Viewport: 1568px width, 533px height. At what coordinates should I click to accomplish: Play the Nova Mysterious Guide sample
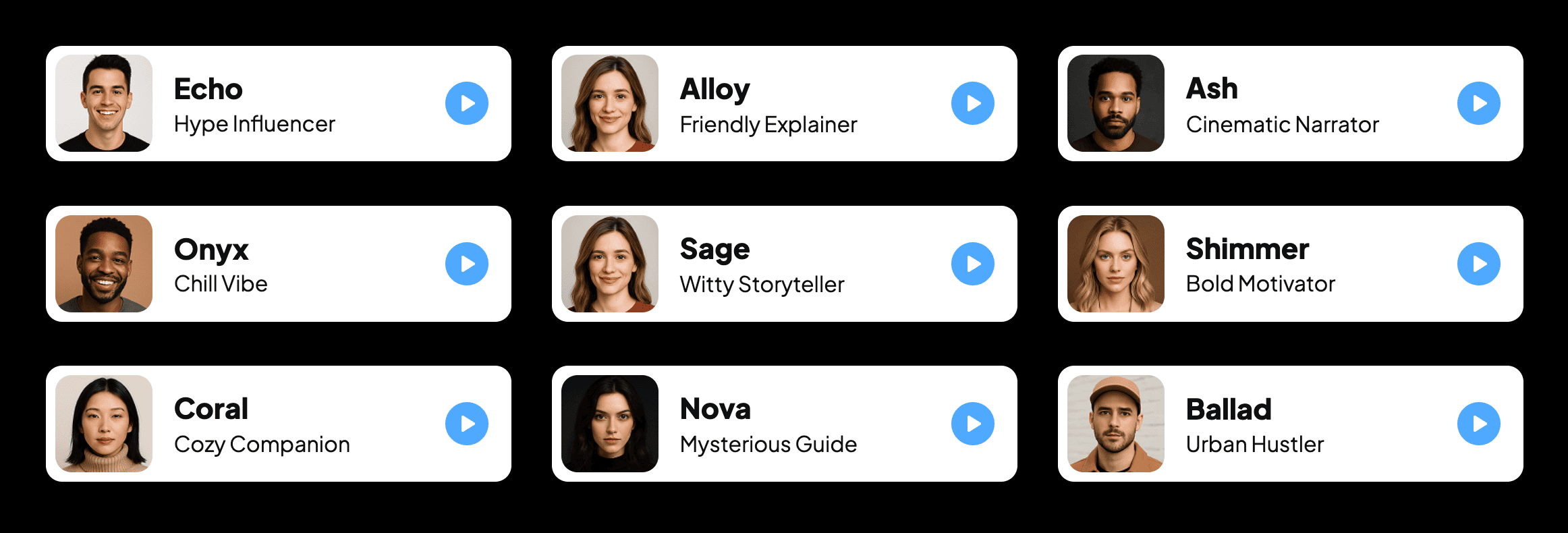pos(972,424)
